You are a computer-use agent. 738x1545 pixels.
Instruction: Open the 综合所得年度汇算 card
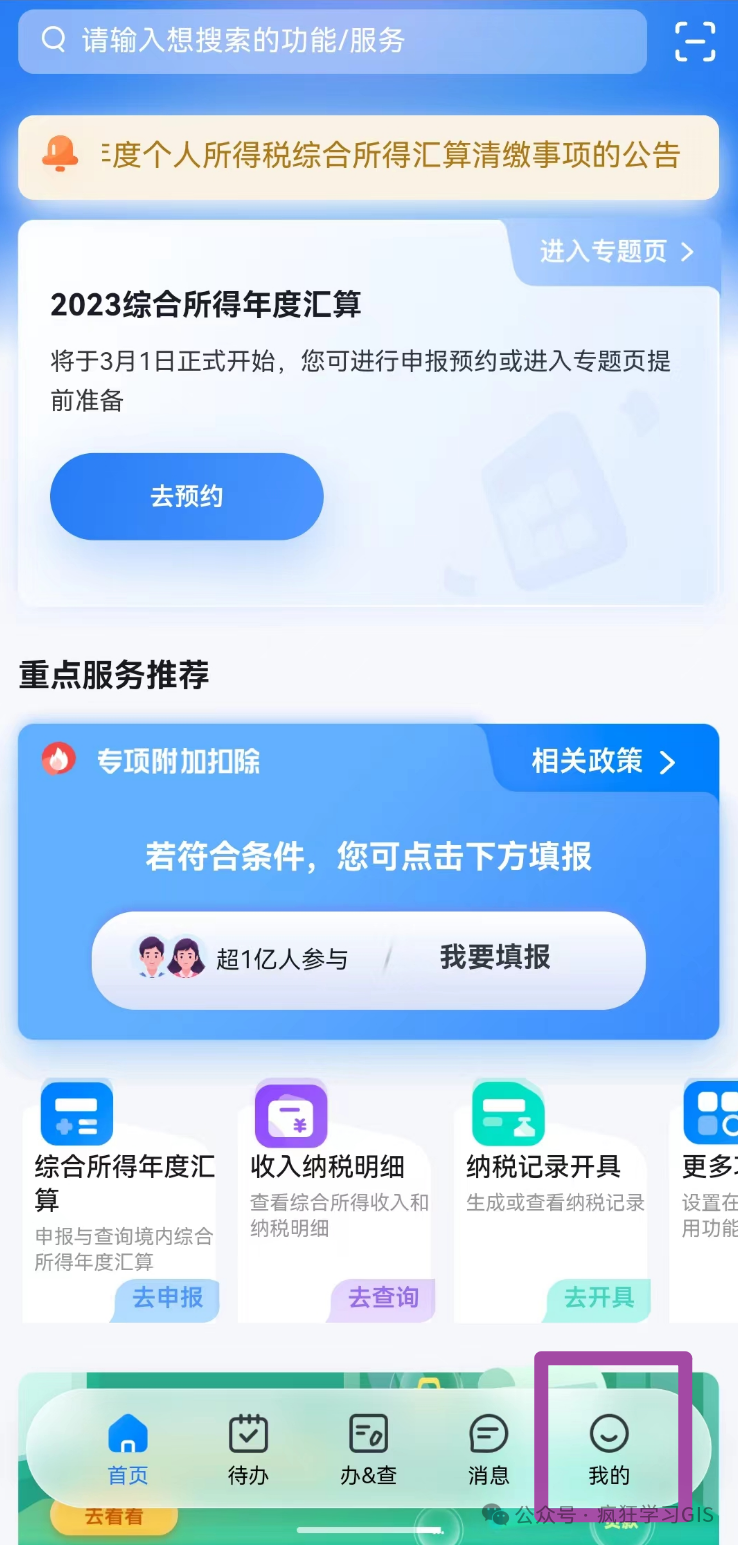123,1180
